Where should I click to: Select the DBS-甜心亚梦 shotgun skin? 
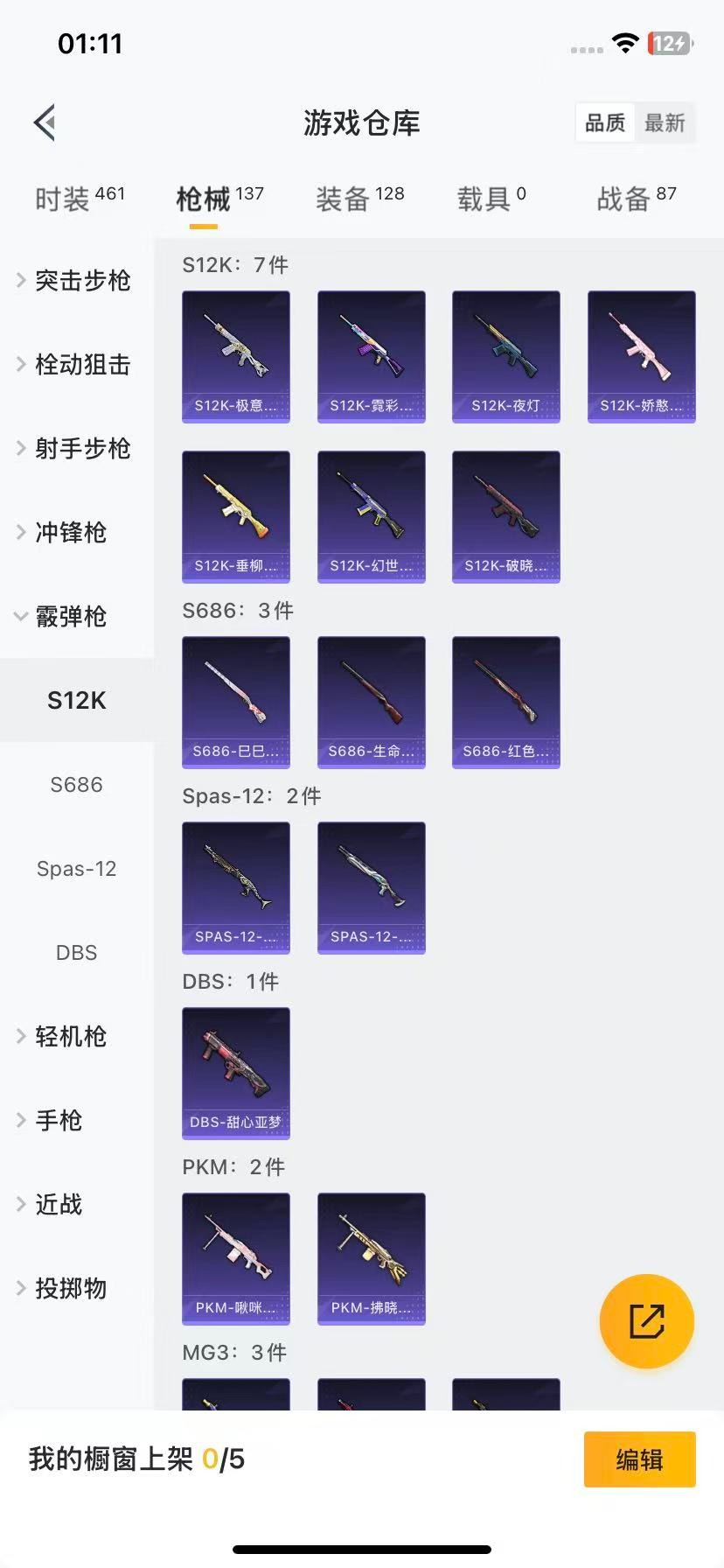(x=235, y=1074)
